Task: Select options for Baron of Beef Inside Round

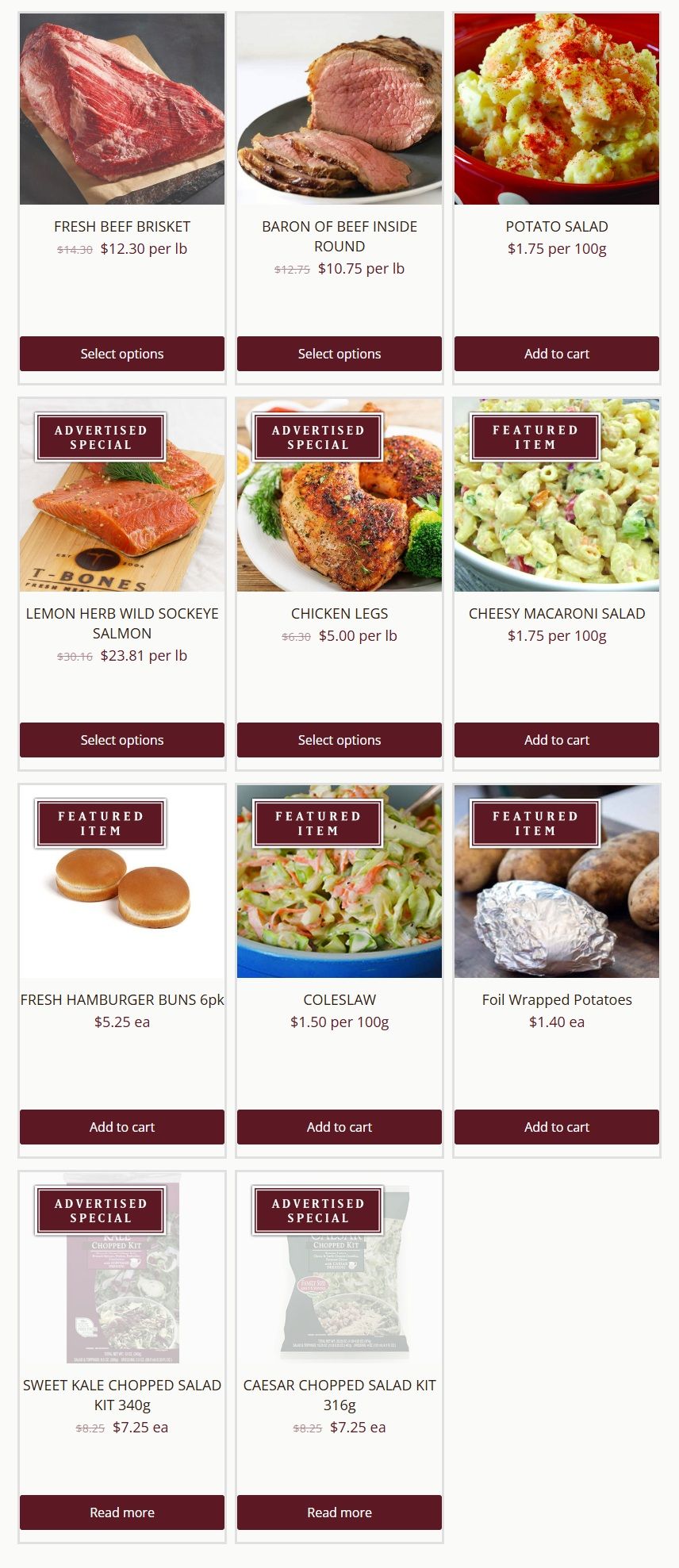Action: click(339, 354)
